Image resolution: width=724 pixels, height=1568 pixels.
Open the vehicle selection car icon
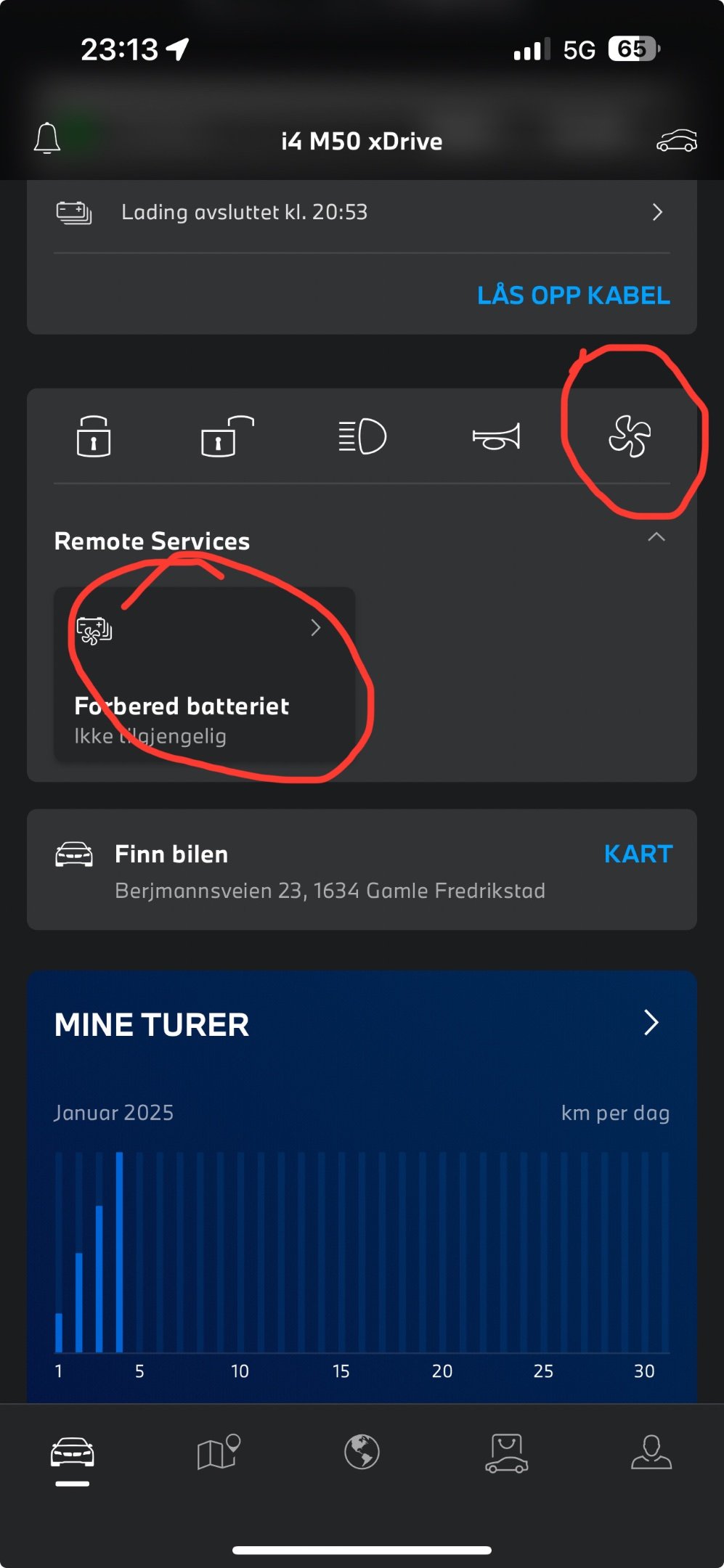[676, 140]
